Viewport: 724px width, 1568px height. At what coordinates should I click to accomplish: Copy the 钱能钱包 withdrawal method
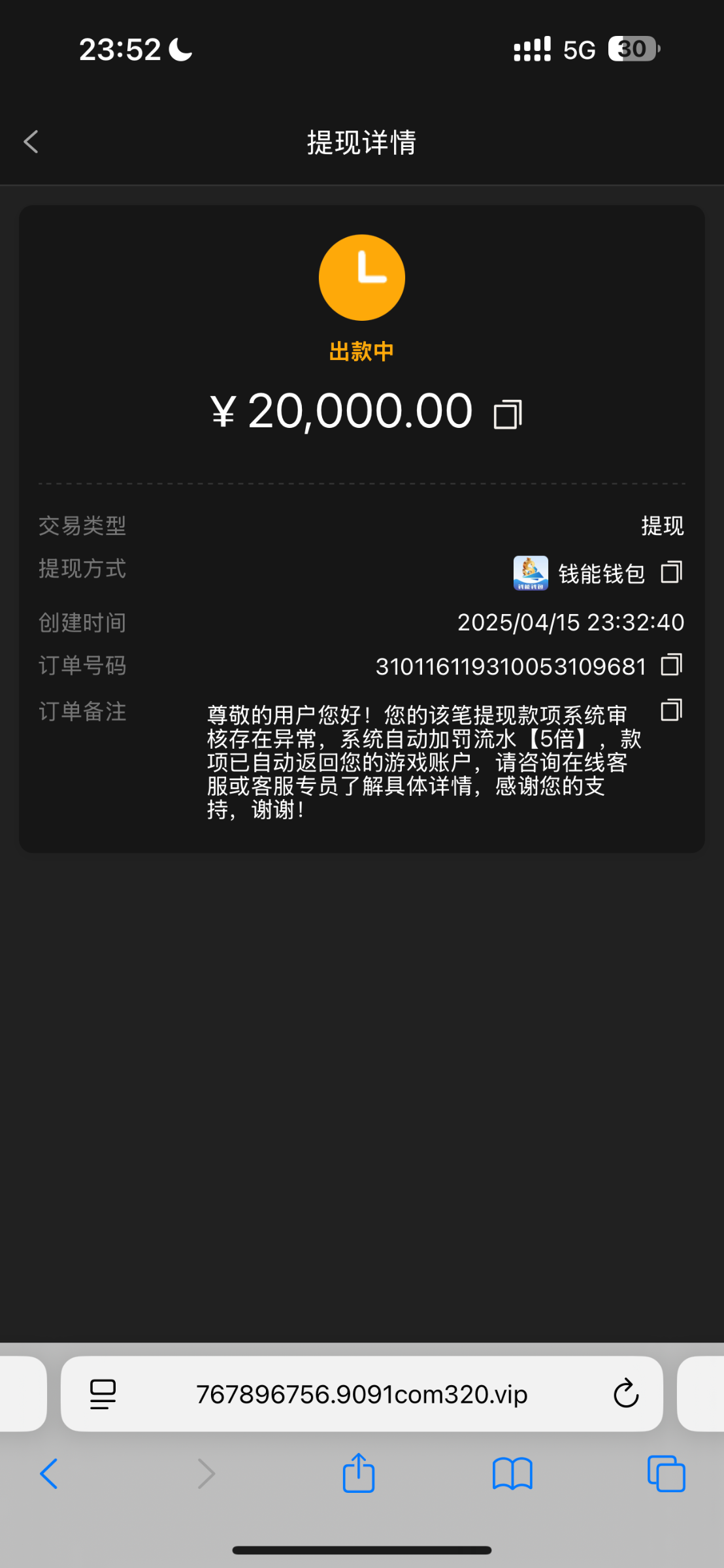[671, 572]
